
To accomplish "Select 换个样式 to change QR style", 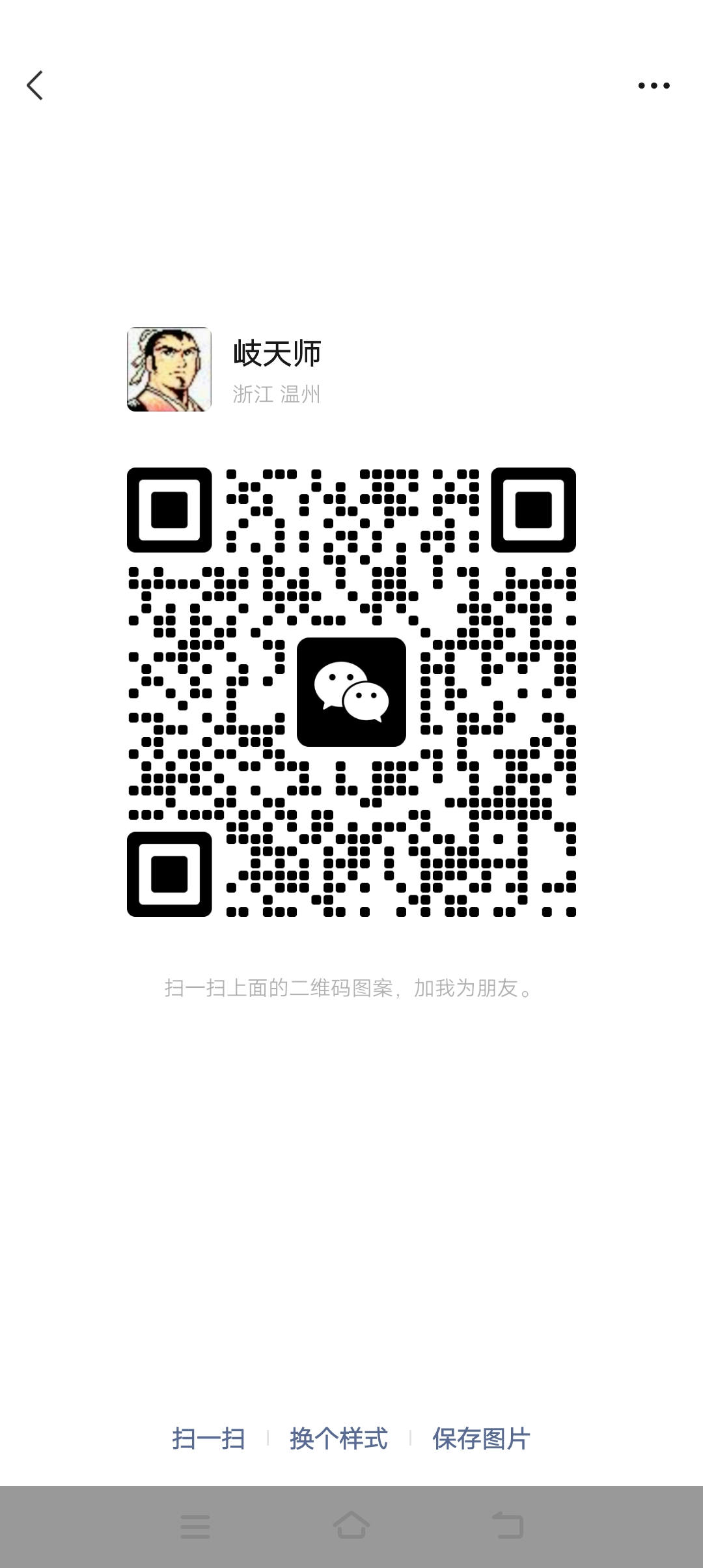I will click(338, 1438).
